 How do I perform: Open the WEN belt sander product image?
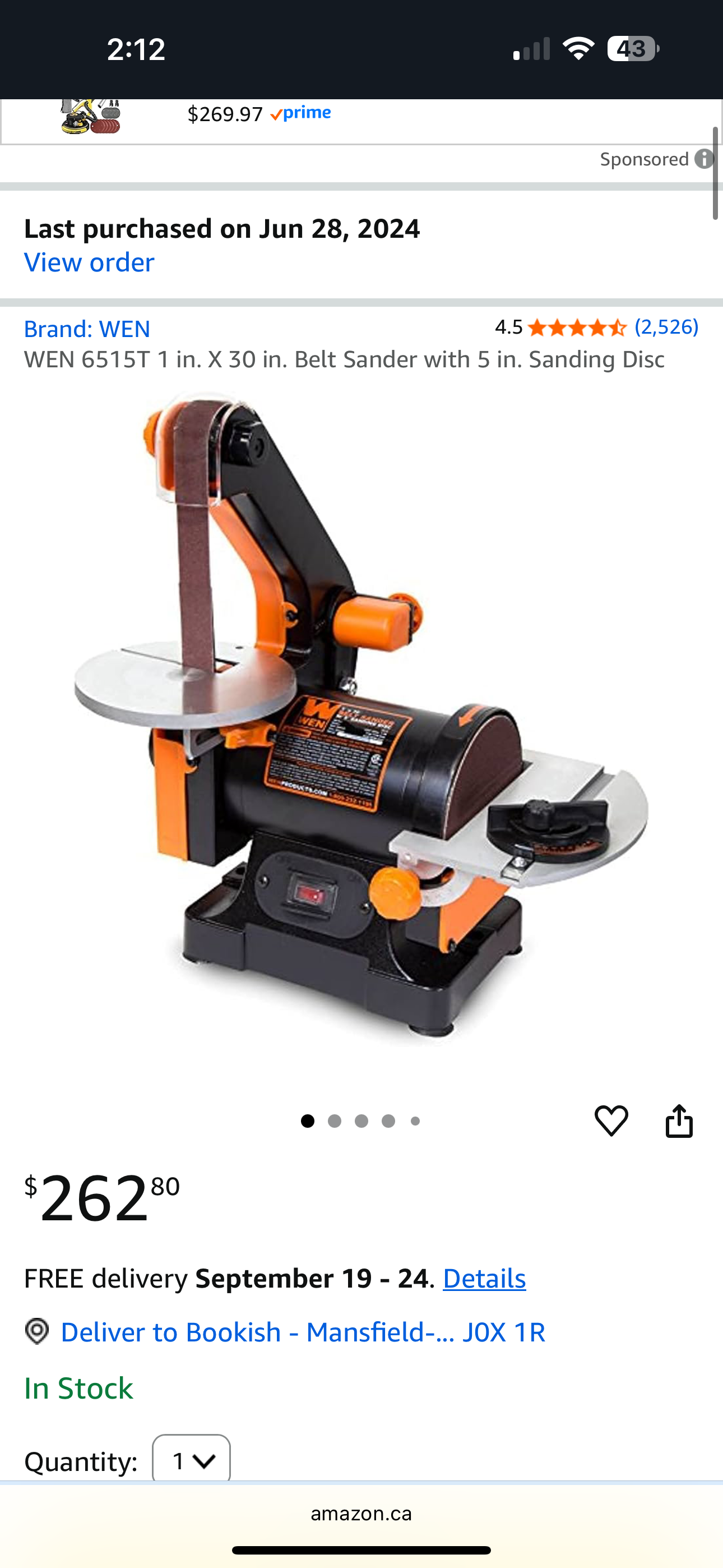[x=361, y=718]
